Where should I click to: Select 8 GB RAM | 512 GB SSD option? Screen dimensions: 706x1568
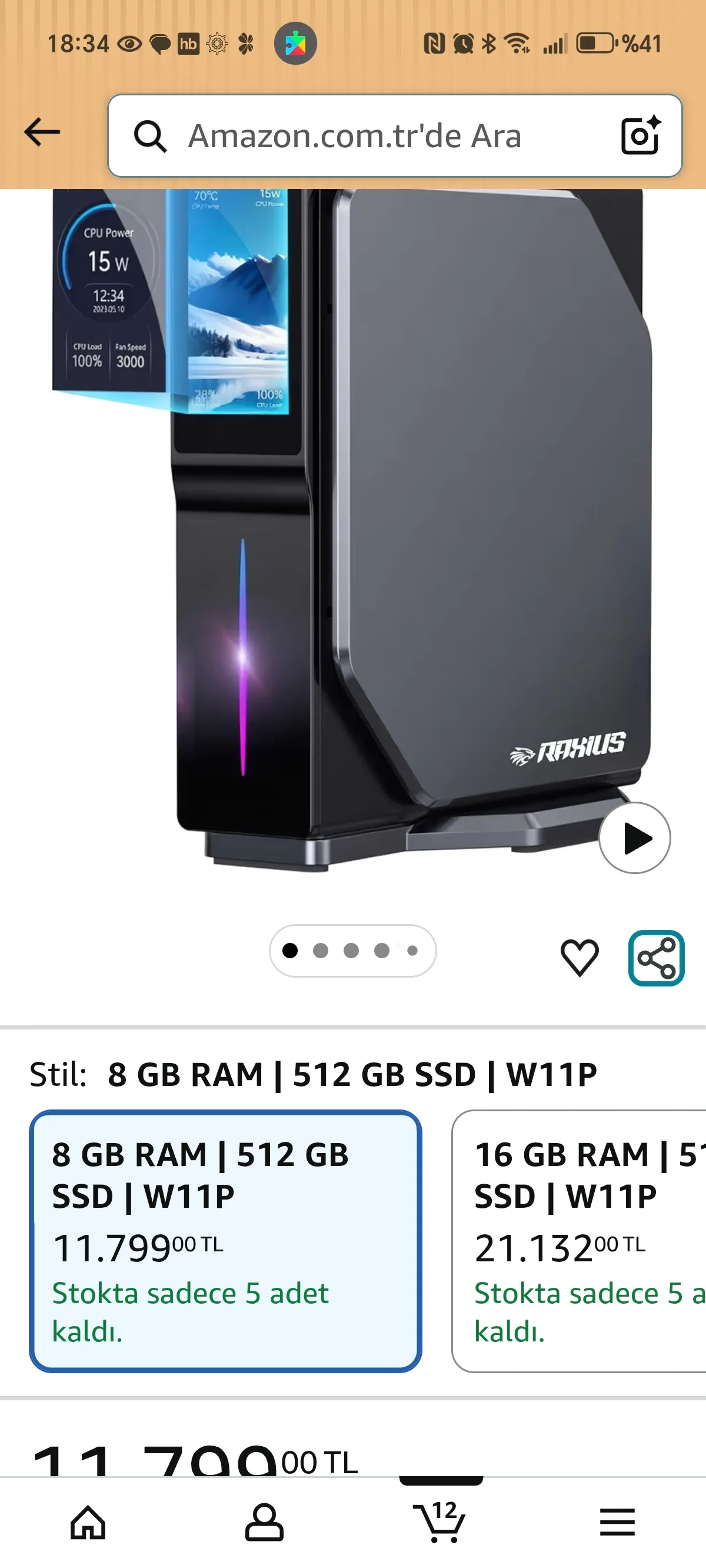coord(225,1241)
